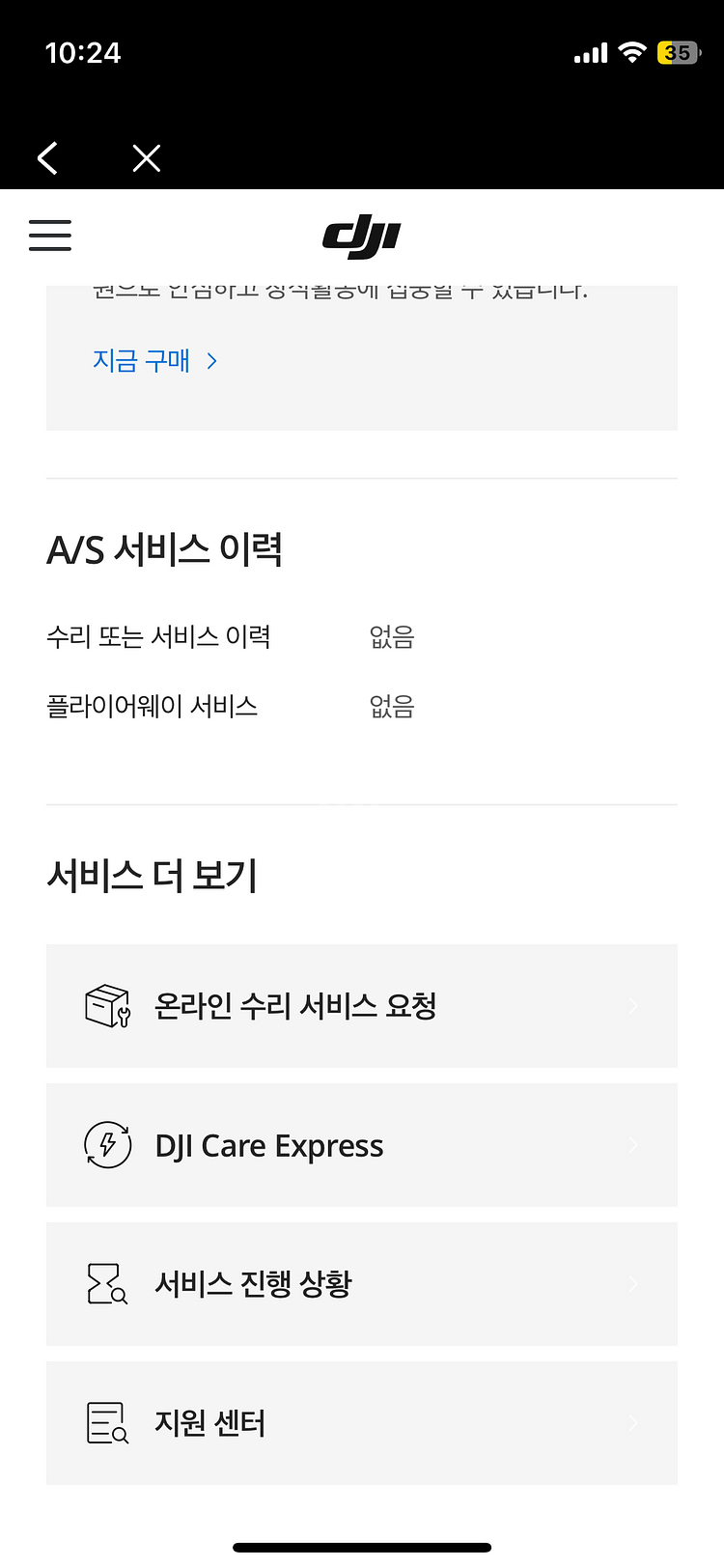Screen dimensions: 724x1568
Task: Open the 지원 센터 disclosure arrow
Action: coord(632,1423)
